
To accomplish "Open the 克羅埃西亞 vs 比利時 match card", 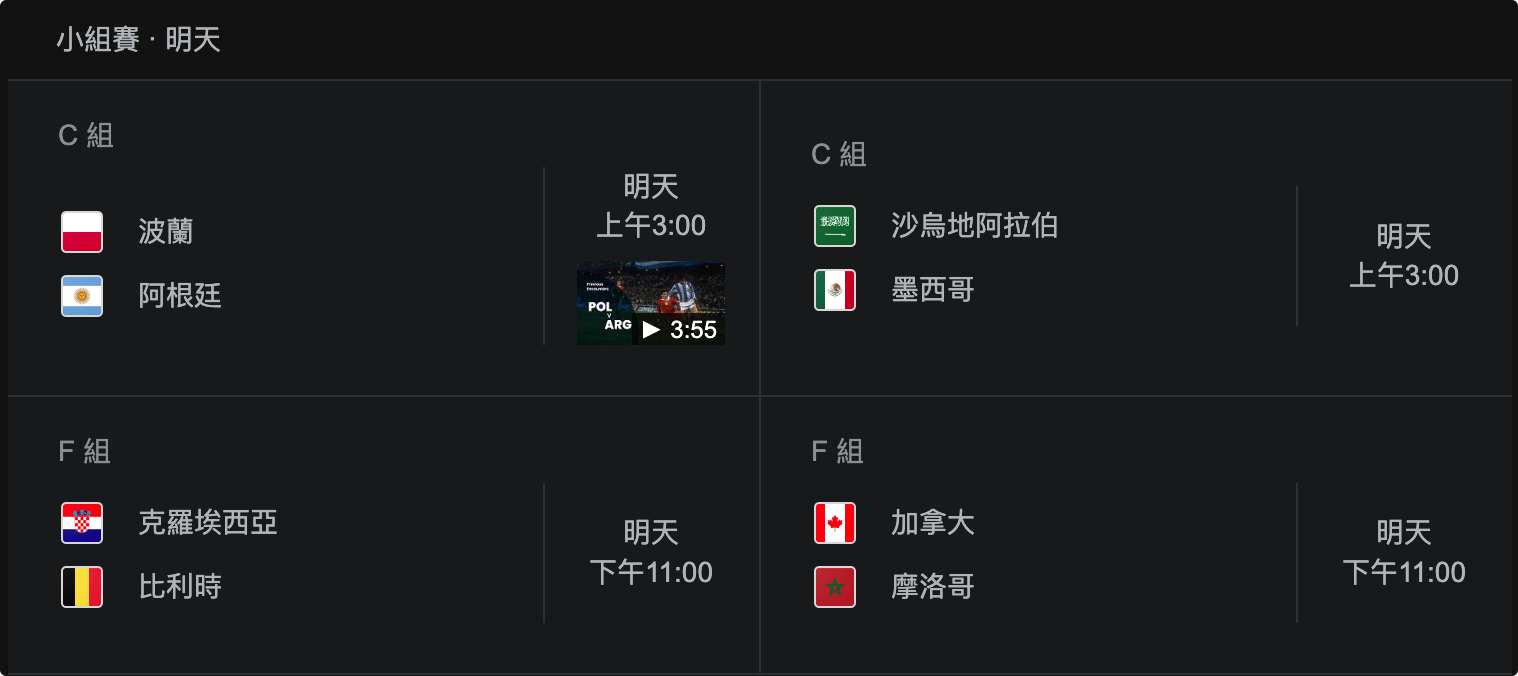I will [x=300, y=554].
